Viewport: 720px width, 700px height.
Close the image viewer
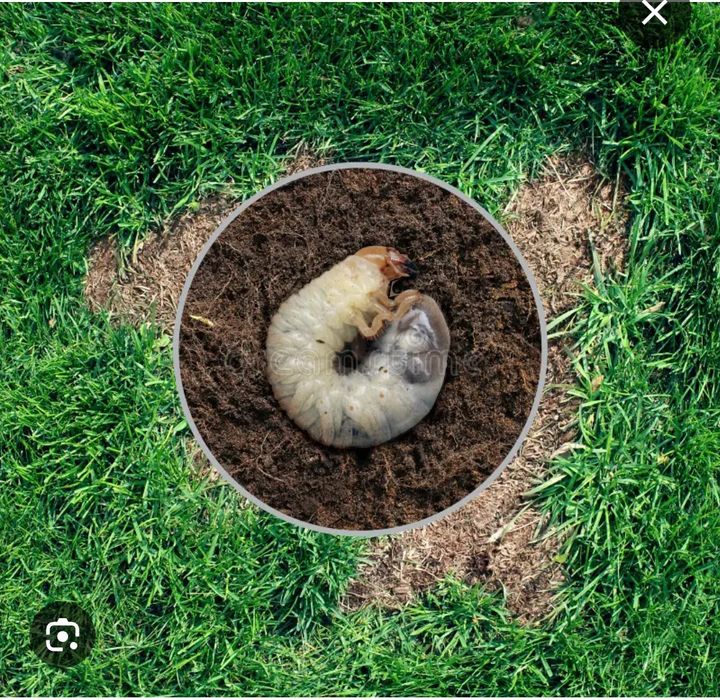(654, 13)
